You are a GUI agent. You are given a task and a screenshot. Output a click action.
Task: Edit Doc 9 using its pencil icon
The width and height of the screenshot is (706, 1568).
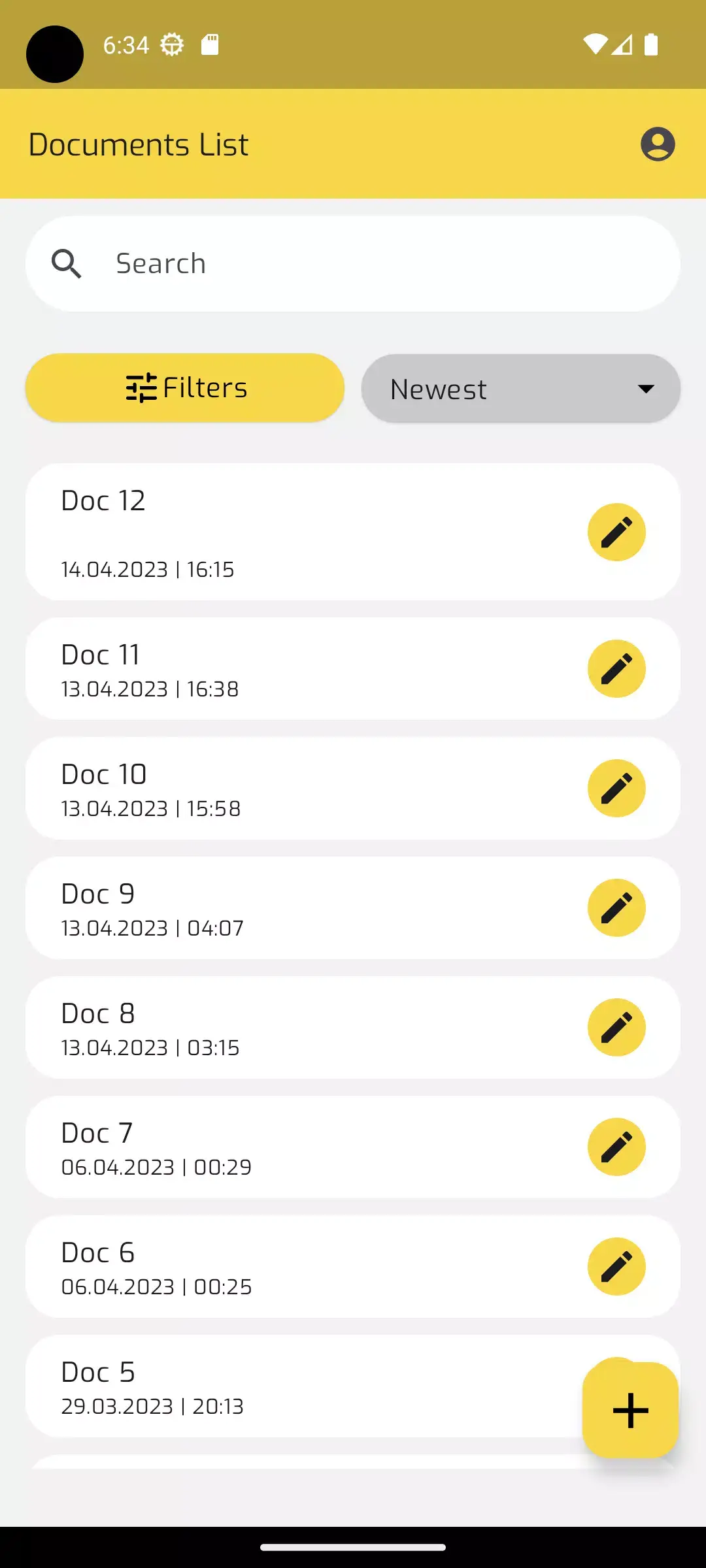(x=616, y=907)
